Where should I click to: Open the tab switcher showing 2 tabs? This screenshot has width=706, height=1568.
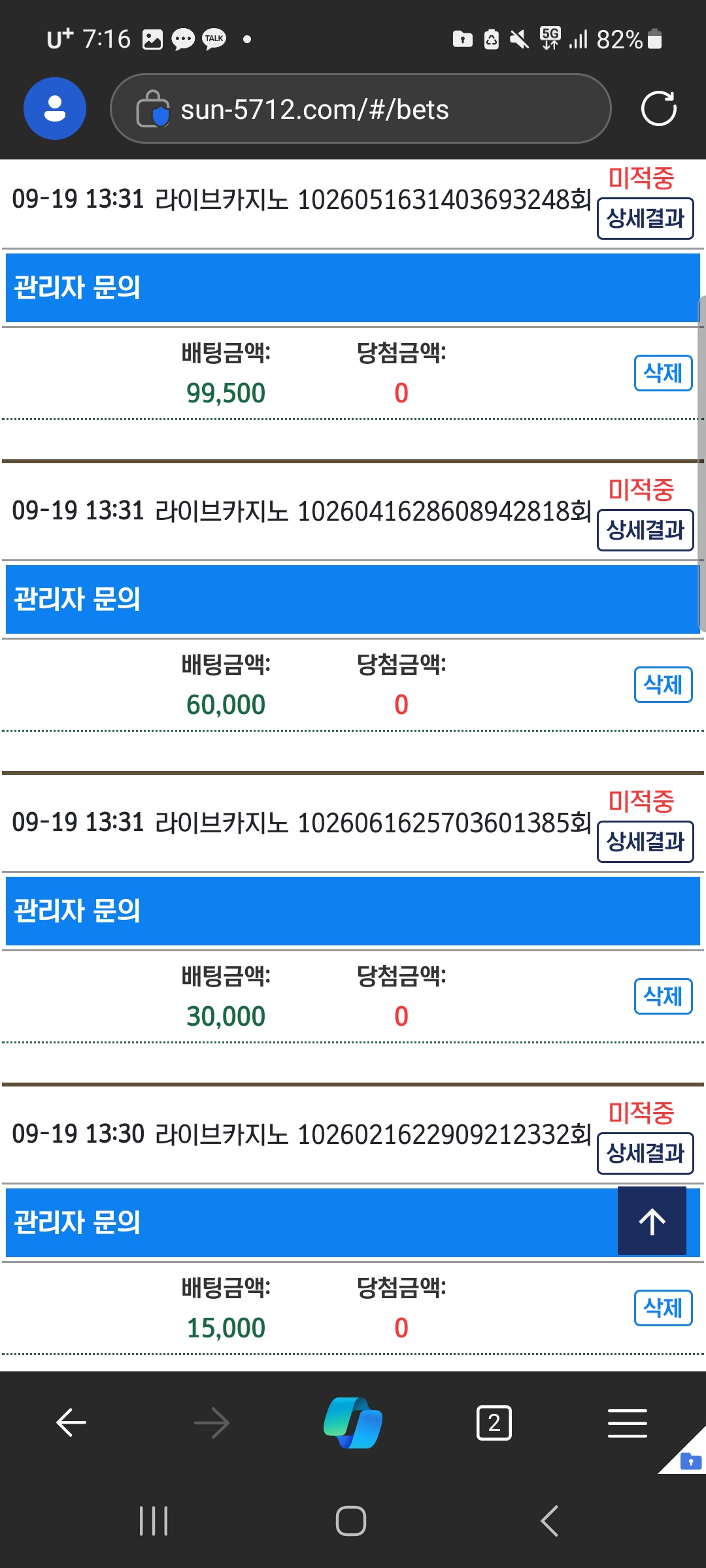click(x=494, y=1423)
